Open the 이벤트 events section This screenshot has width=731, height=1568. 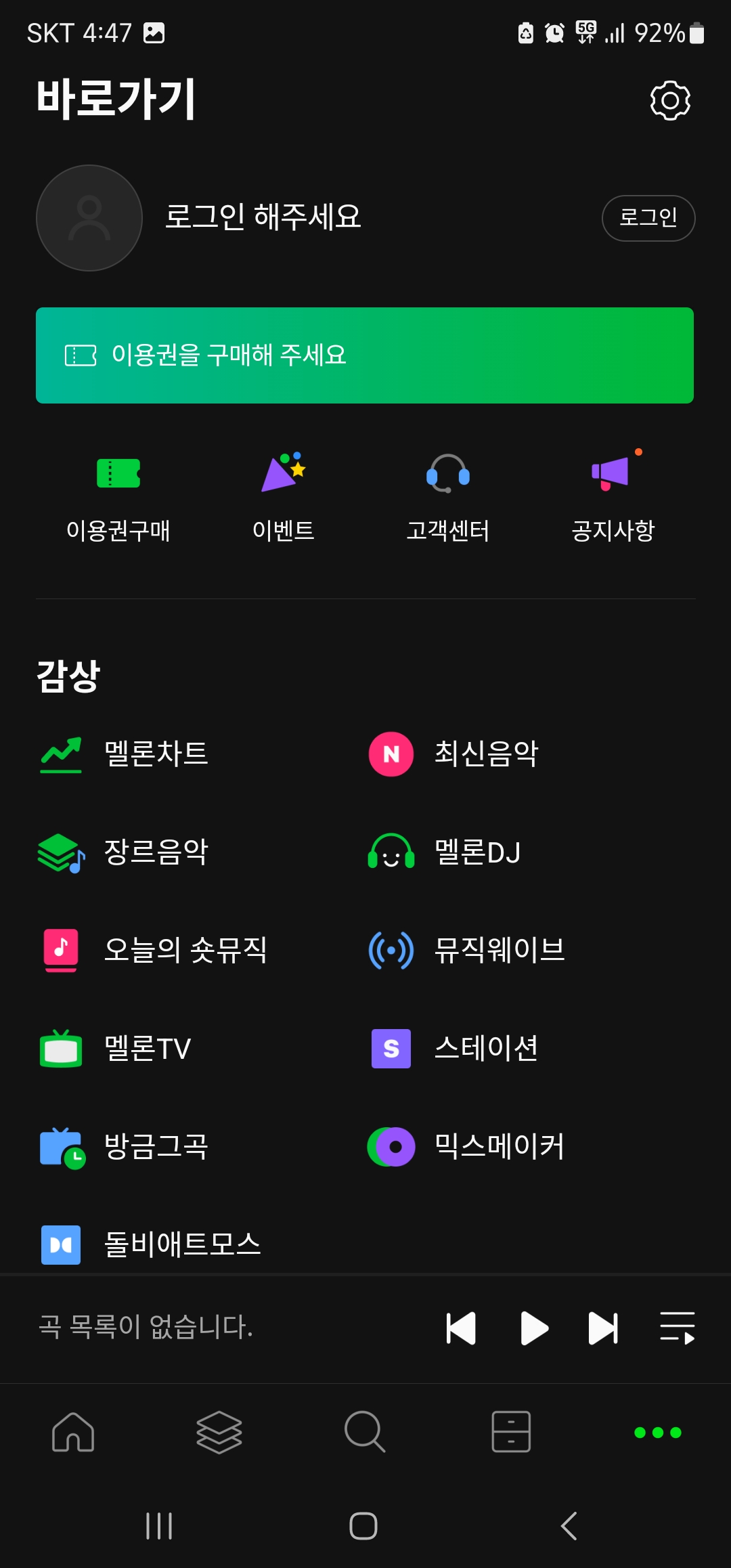coord(284,498)
